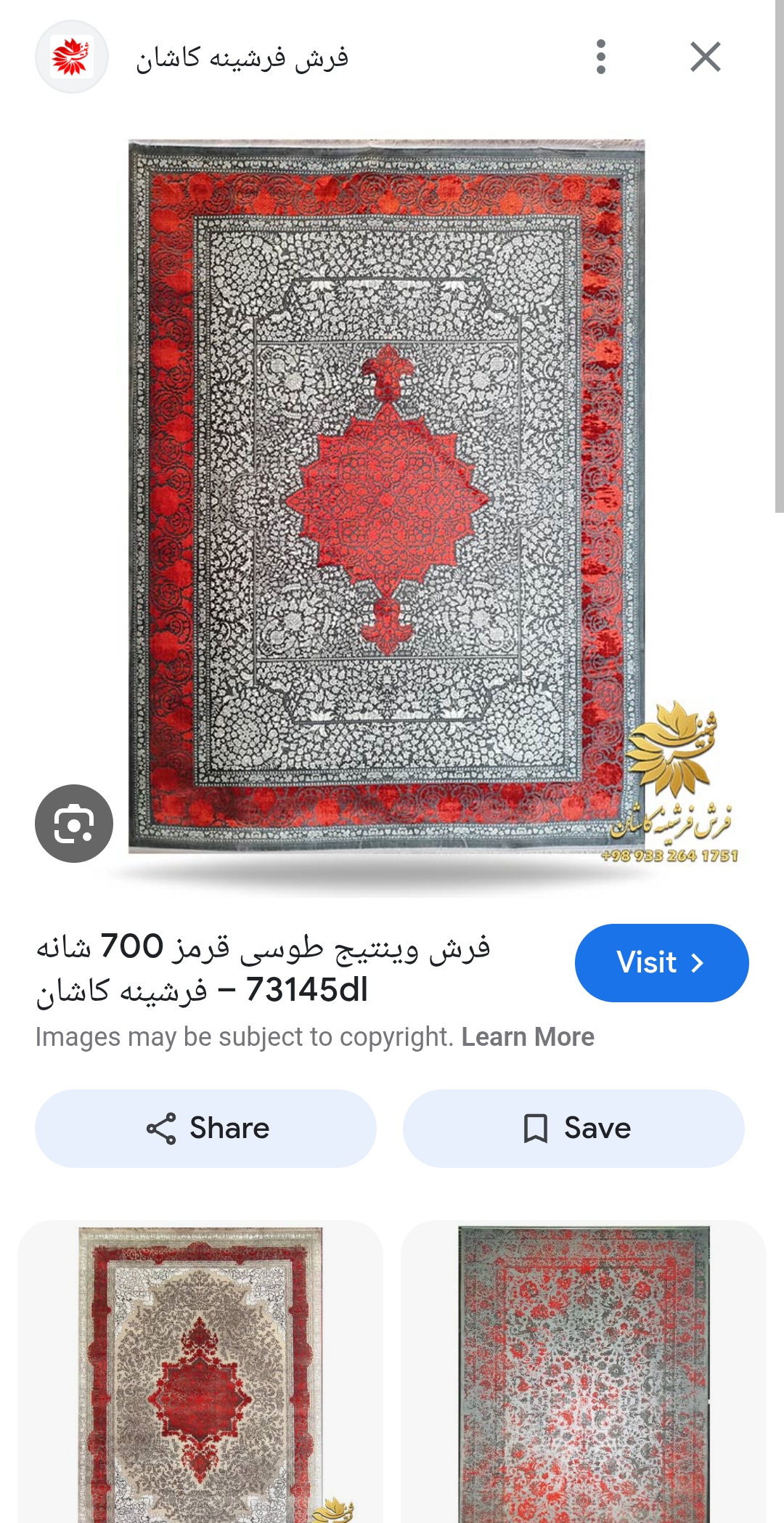Open the three-dot overflow menu
Screen dimensions: 784x1523
600,57
